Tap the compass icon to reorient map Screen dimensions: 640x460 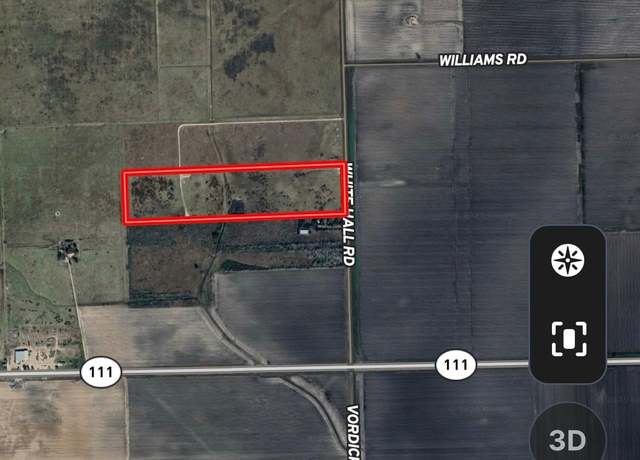coord(567,262)
